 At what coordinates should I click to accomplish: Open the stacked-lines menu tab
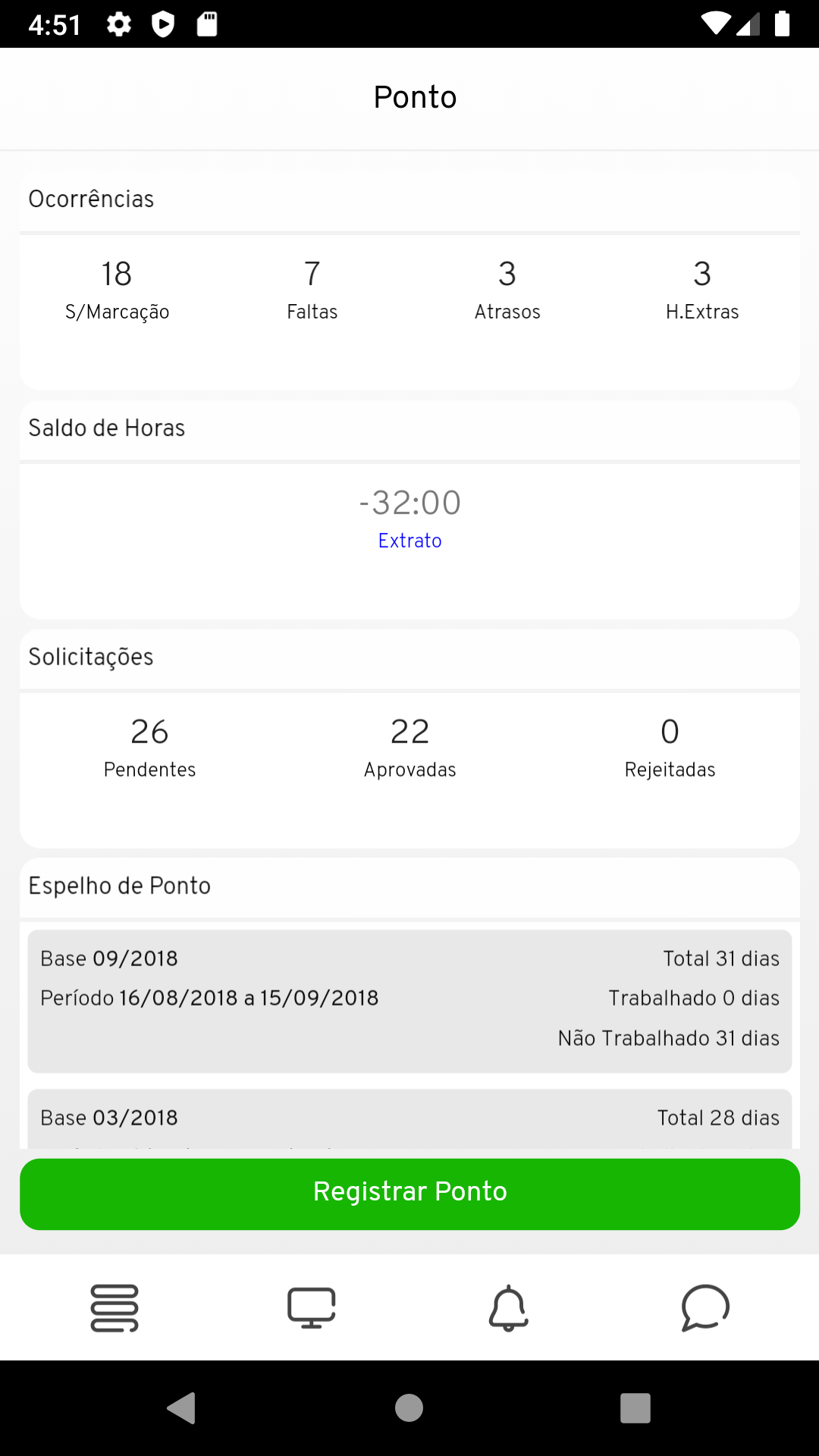[115, 1308]
